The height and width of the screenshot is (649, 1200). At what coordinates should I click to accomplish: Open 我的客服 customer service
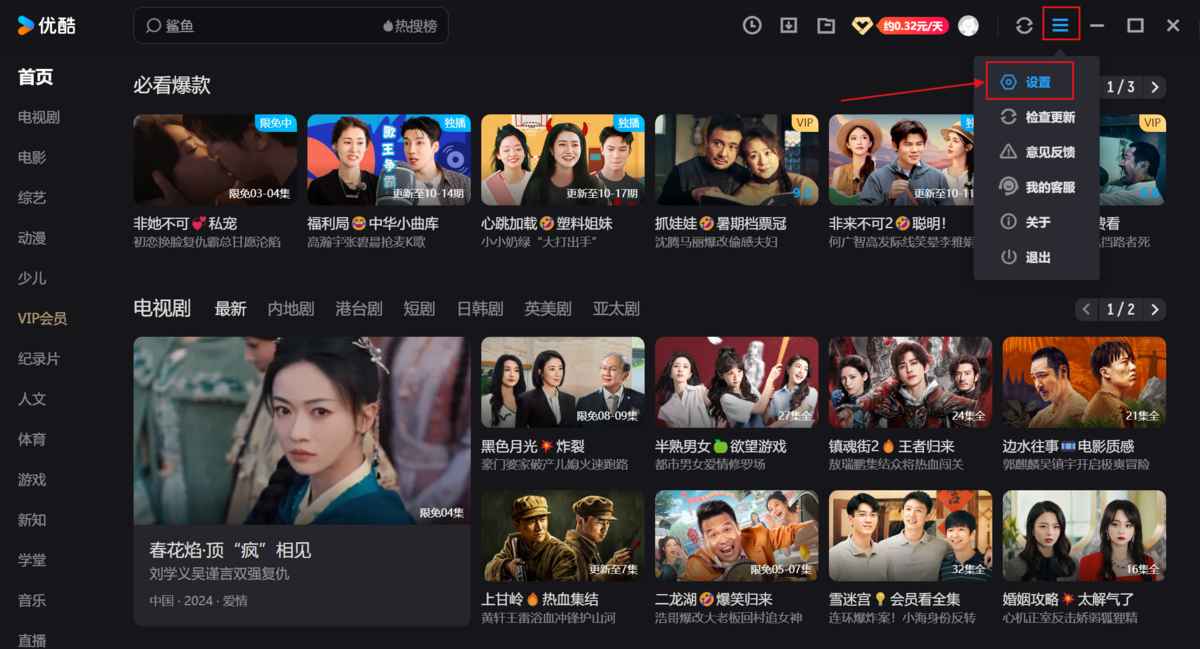[1049, 187]
